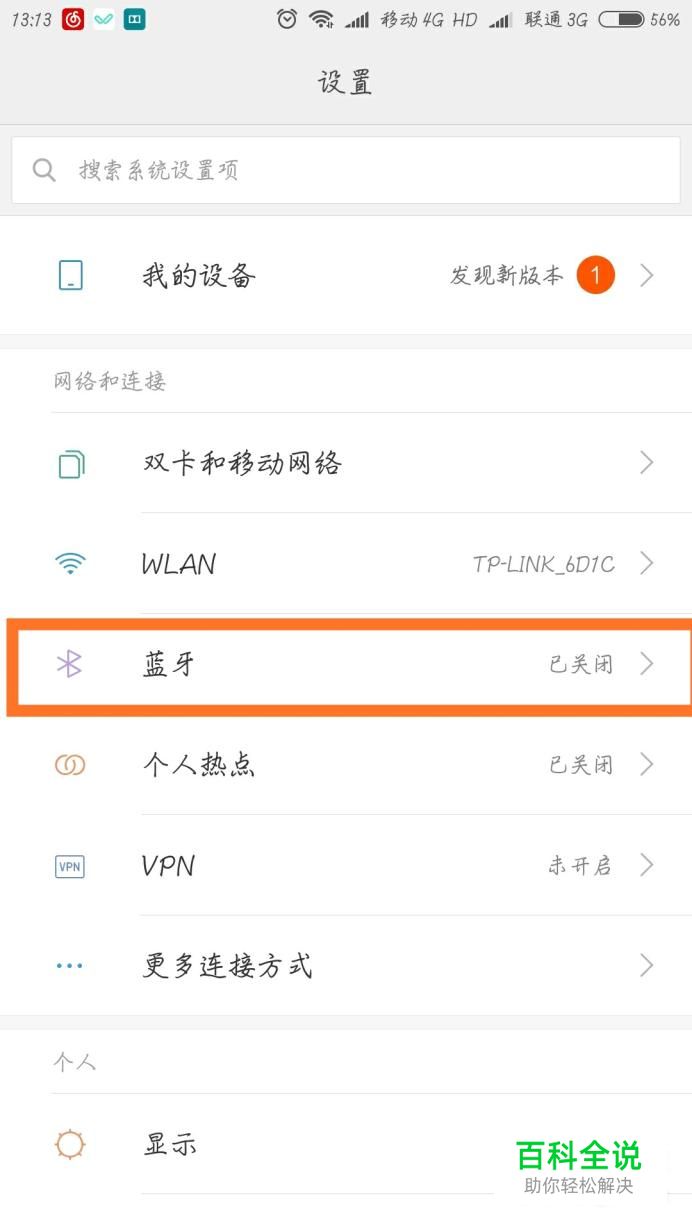Open 双卡和移动网络 settings
The image size is (692, 1230).
click(x=345, y=463)
